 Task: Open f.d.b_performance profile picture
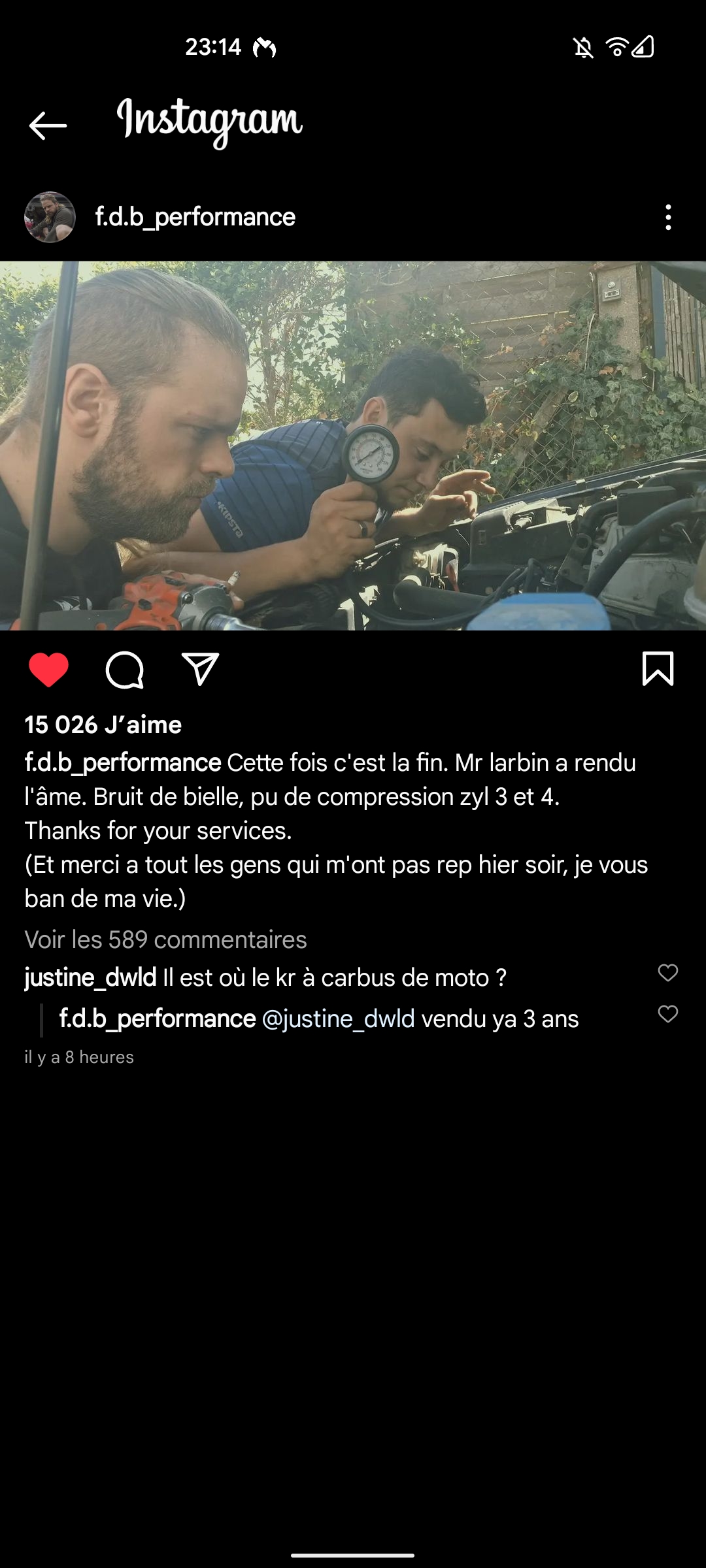point(50,217)
